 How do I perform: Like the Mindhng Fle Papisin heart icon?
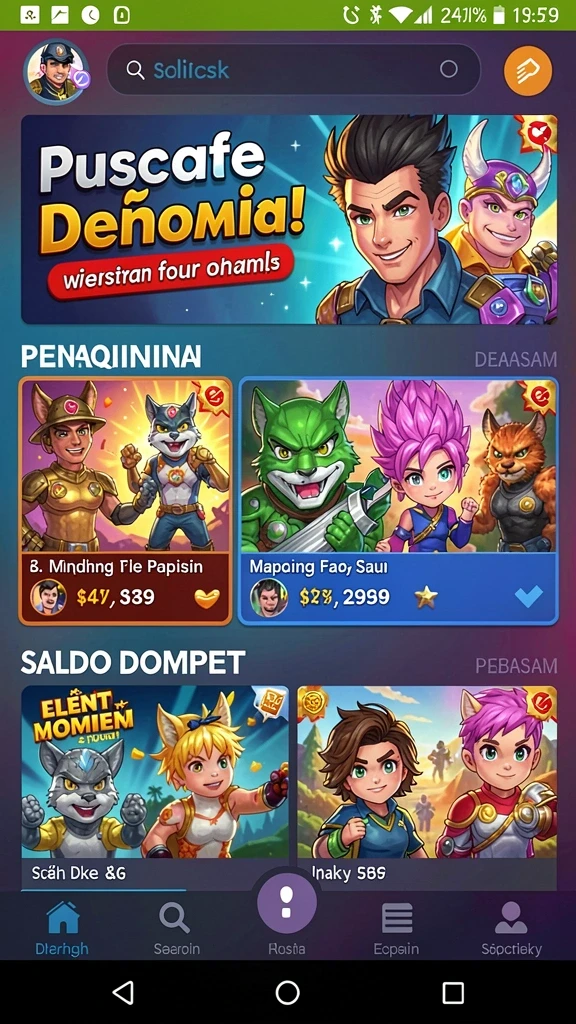[207, 598]
